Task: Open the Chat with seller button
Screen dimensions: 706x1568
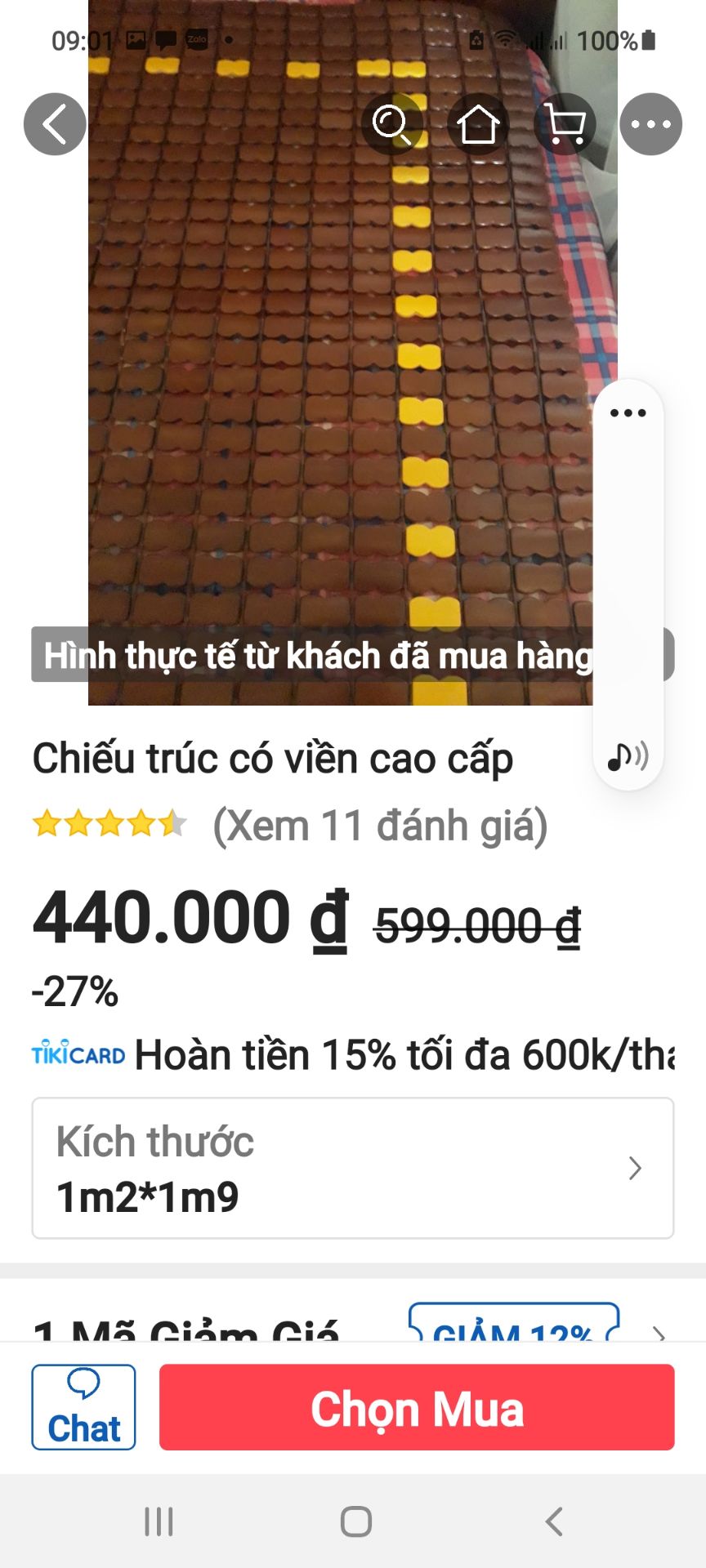Action: [83, 1407]
